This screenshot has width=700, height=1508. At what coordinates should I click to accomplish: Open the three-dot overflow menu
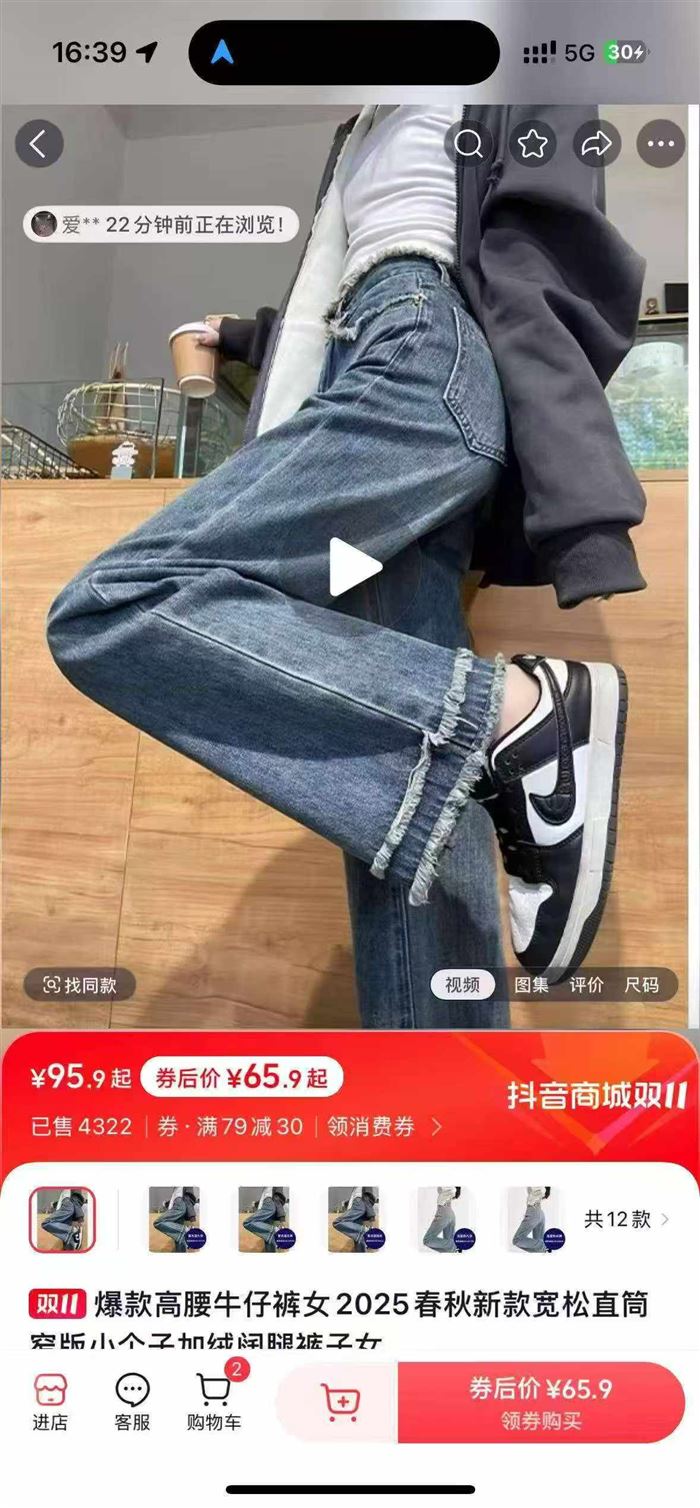(661, 145)
